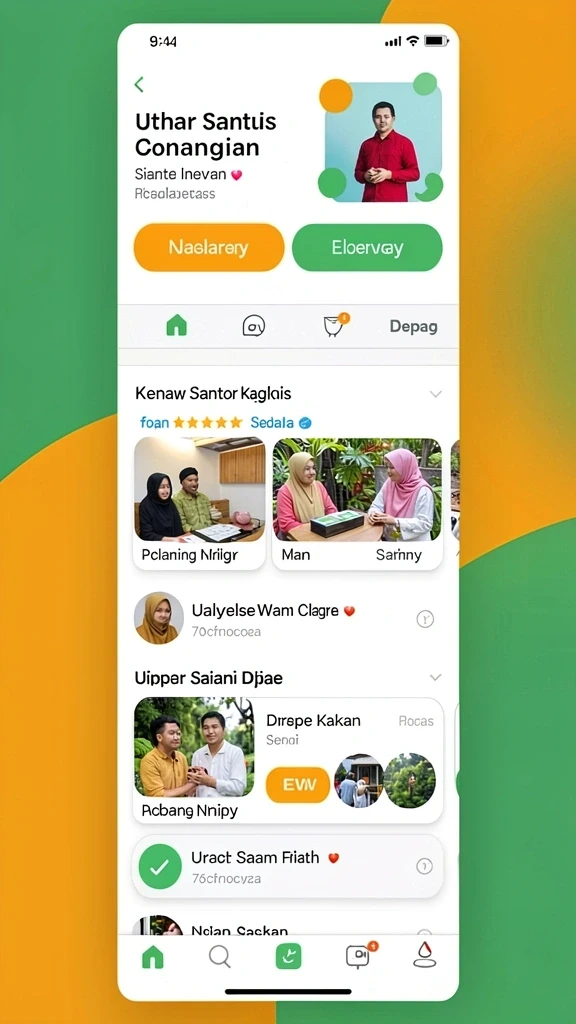This screenshot has width=576, height=1024.
Task: Open the cart tab with the orange badge
Action: 335,325
